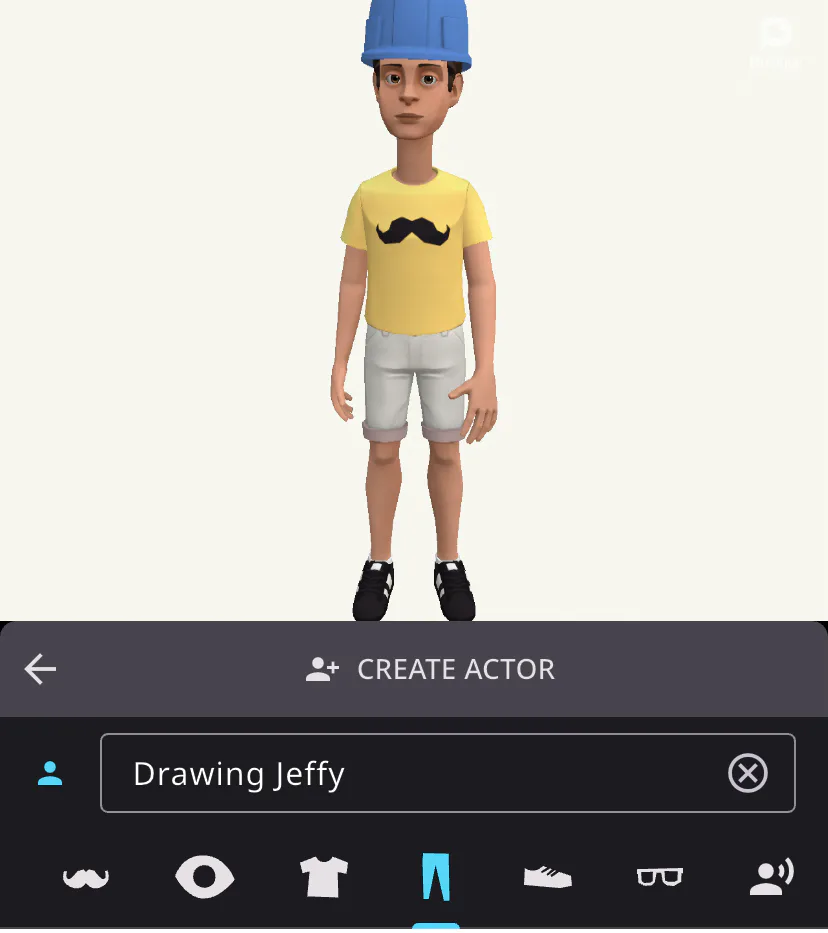Screen dimensions: 828x933
Task: Tap the blue person icon
Action: coord(50,773)
